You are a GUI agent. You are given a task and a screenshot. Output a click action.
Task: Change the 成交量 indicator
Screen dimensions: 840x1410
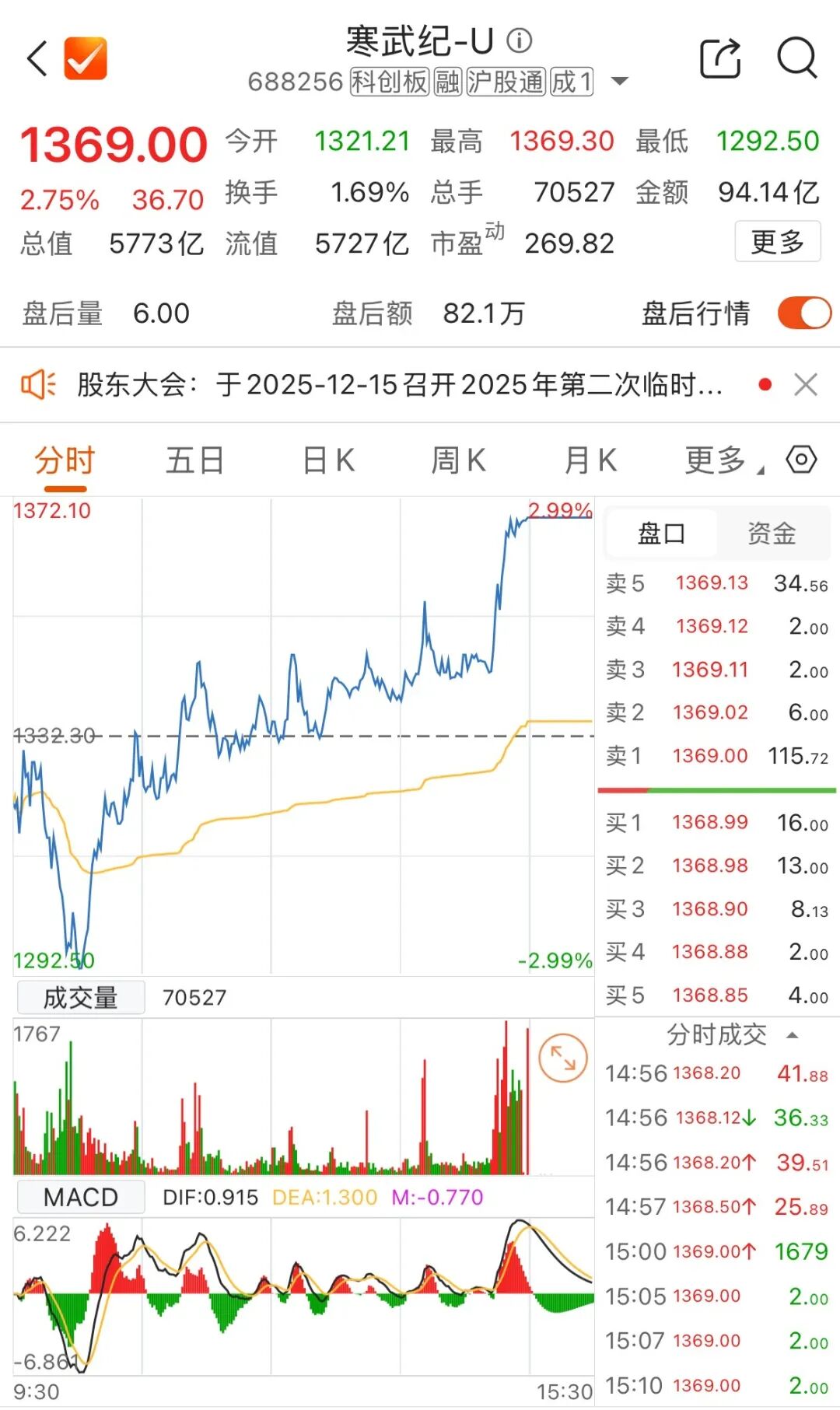tap(81, 997)
